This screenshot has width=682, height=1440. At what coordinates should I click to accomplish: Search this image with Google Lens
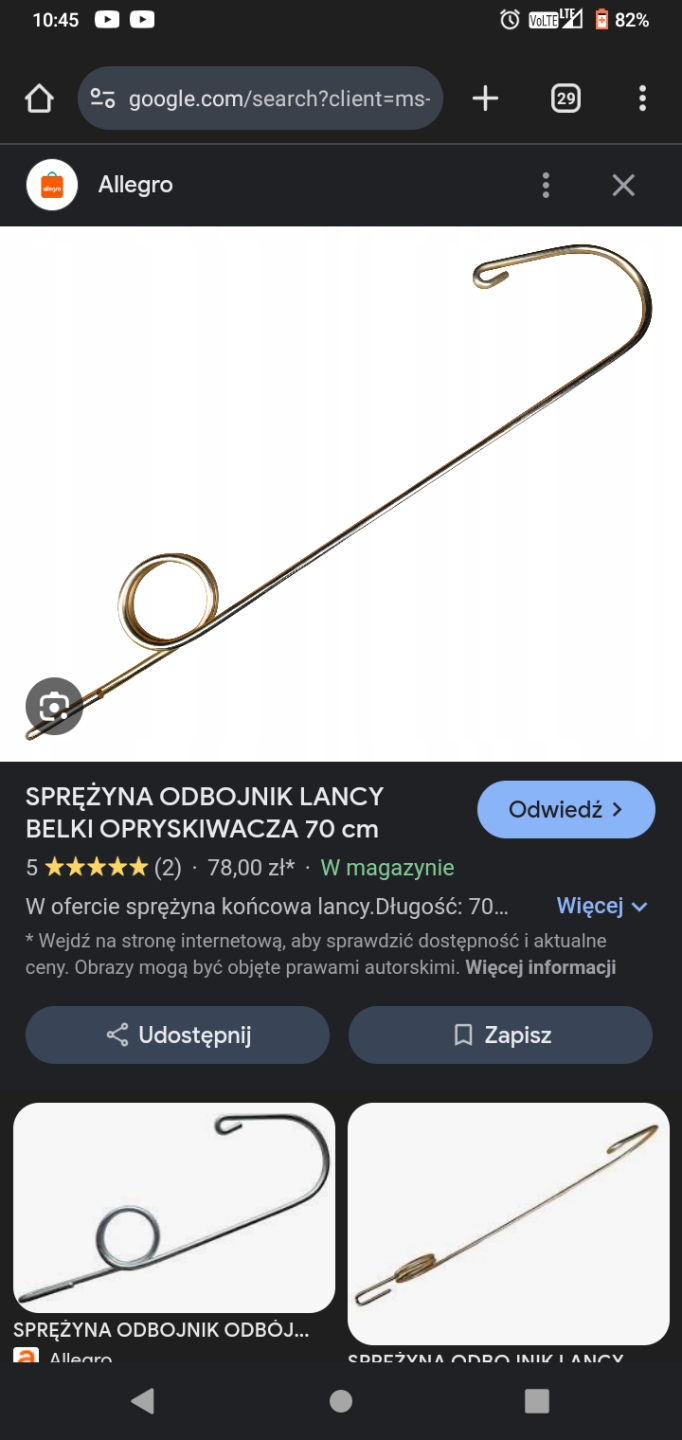(54, 707)
